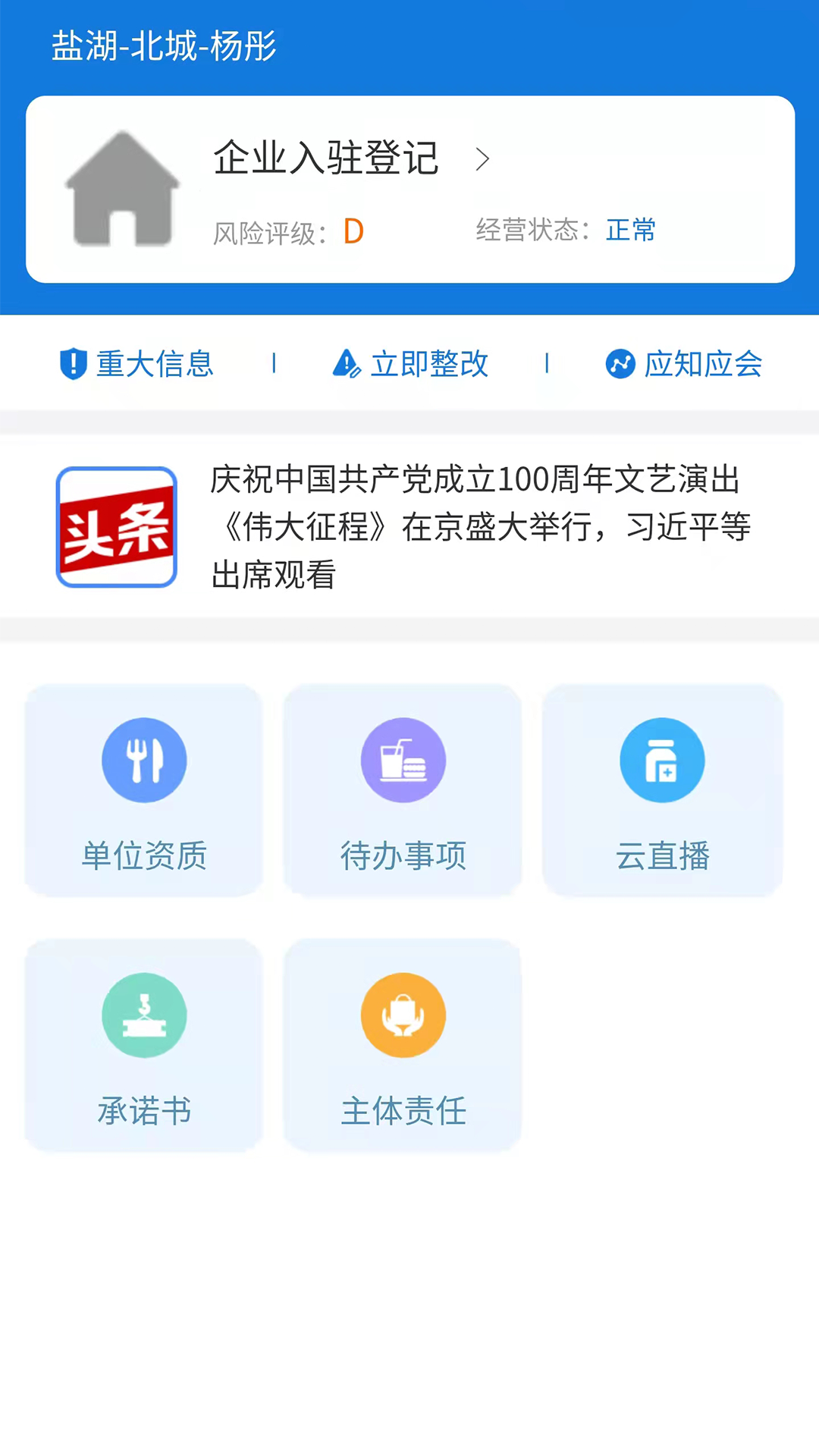Select the 立即整改 warning pencil icon
This screenshot has width=819, height=1456.
(346, 364)
